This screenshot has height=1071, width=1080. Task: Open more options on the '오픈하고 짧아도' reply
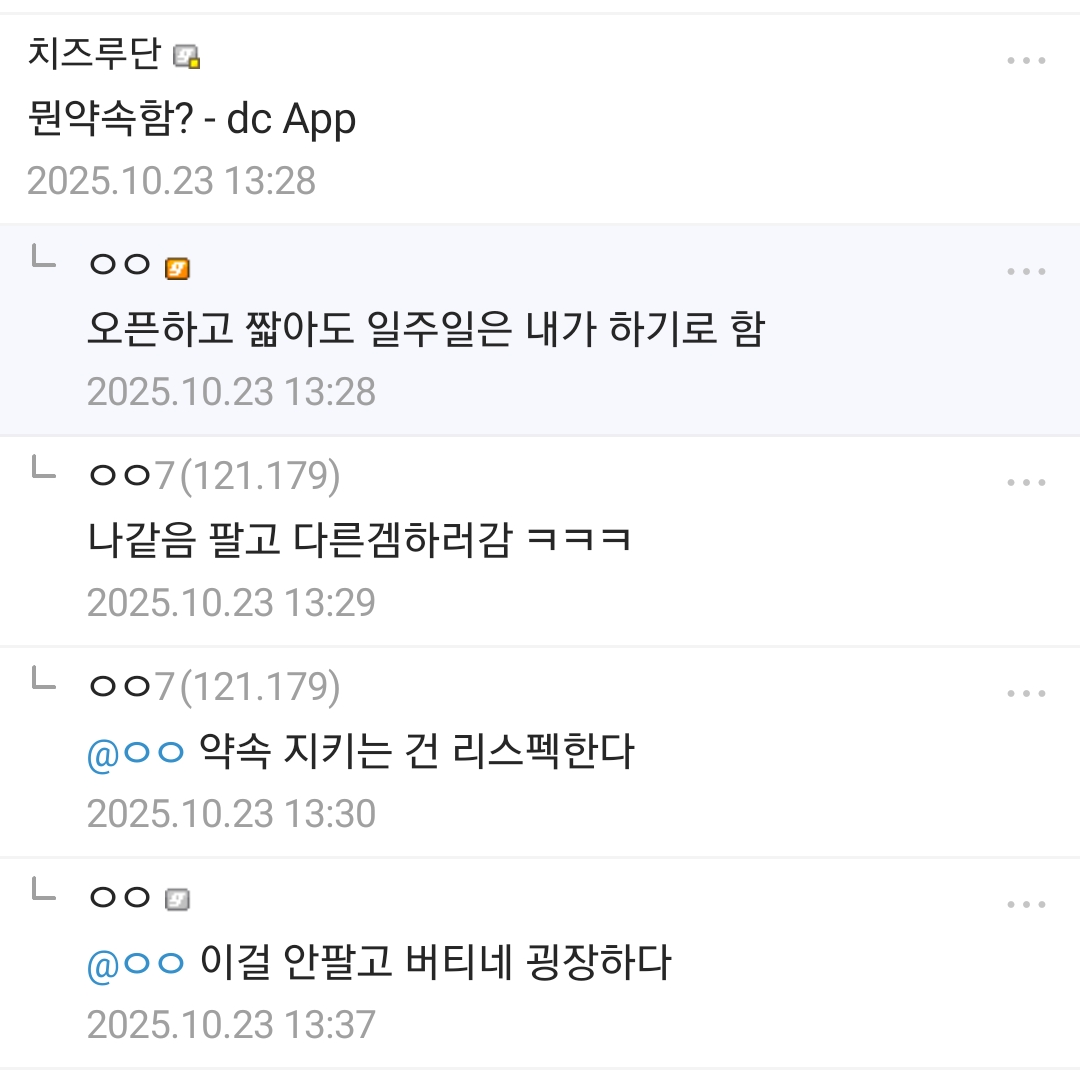[1026, 272]
